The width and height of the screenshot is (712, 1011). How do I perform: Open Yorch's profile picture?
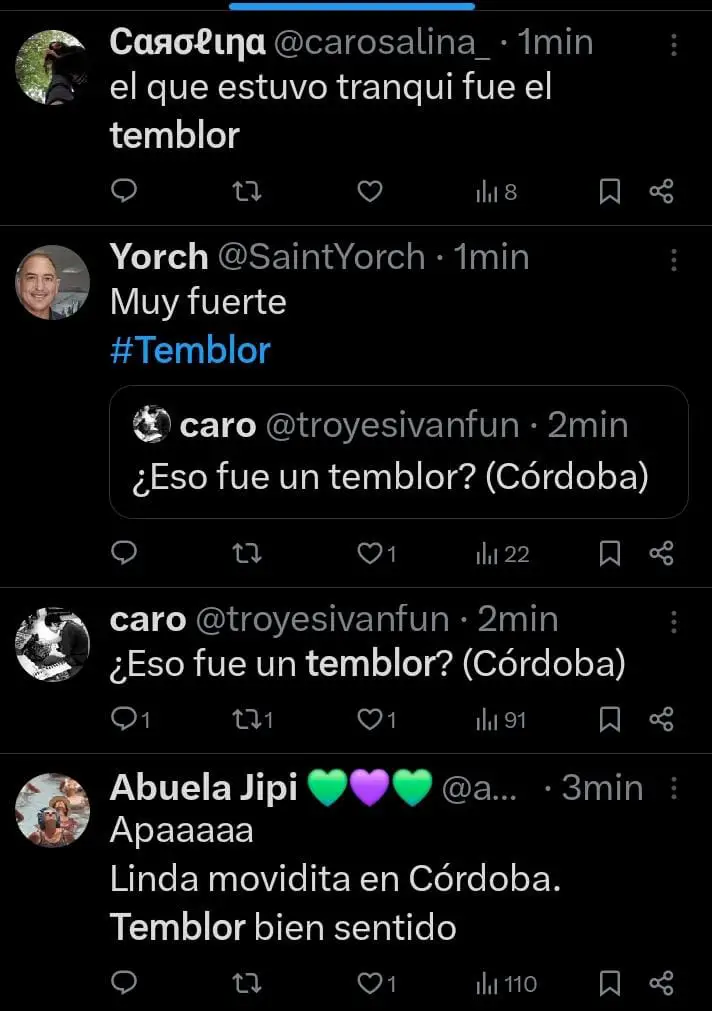pyautogui.click(x=52, y=281)
